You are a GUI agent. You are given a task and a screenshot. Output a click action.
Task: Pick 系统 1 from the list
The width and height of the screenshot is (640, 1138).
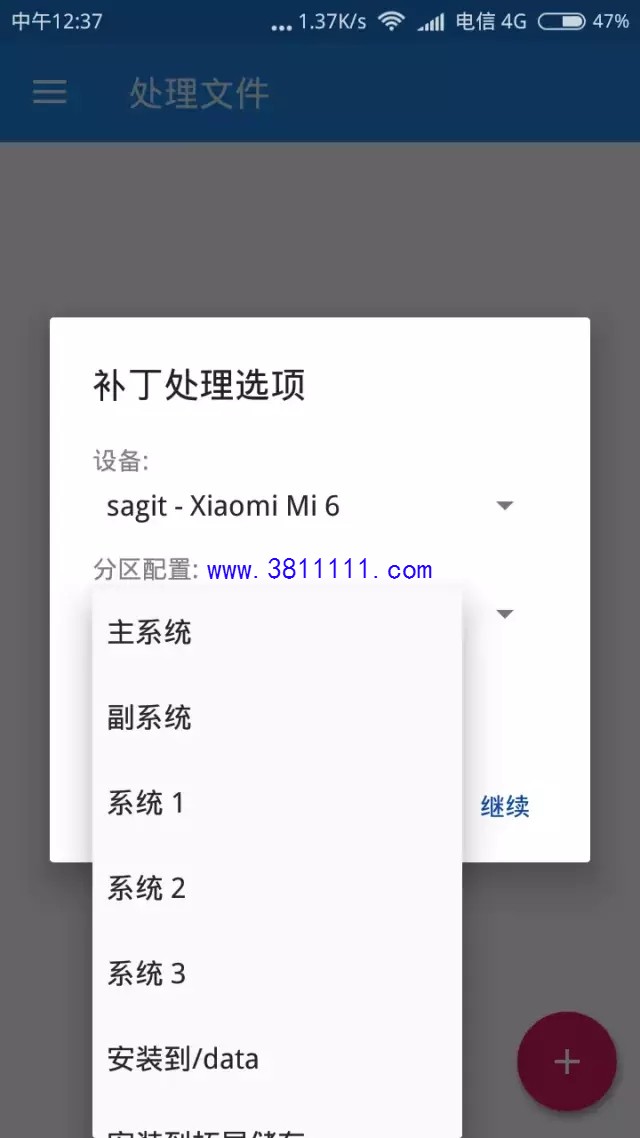pos(147,802)
